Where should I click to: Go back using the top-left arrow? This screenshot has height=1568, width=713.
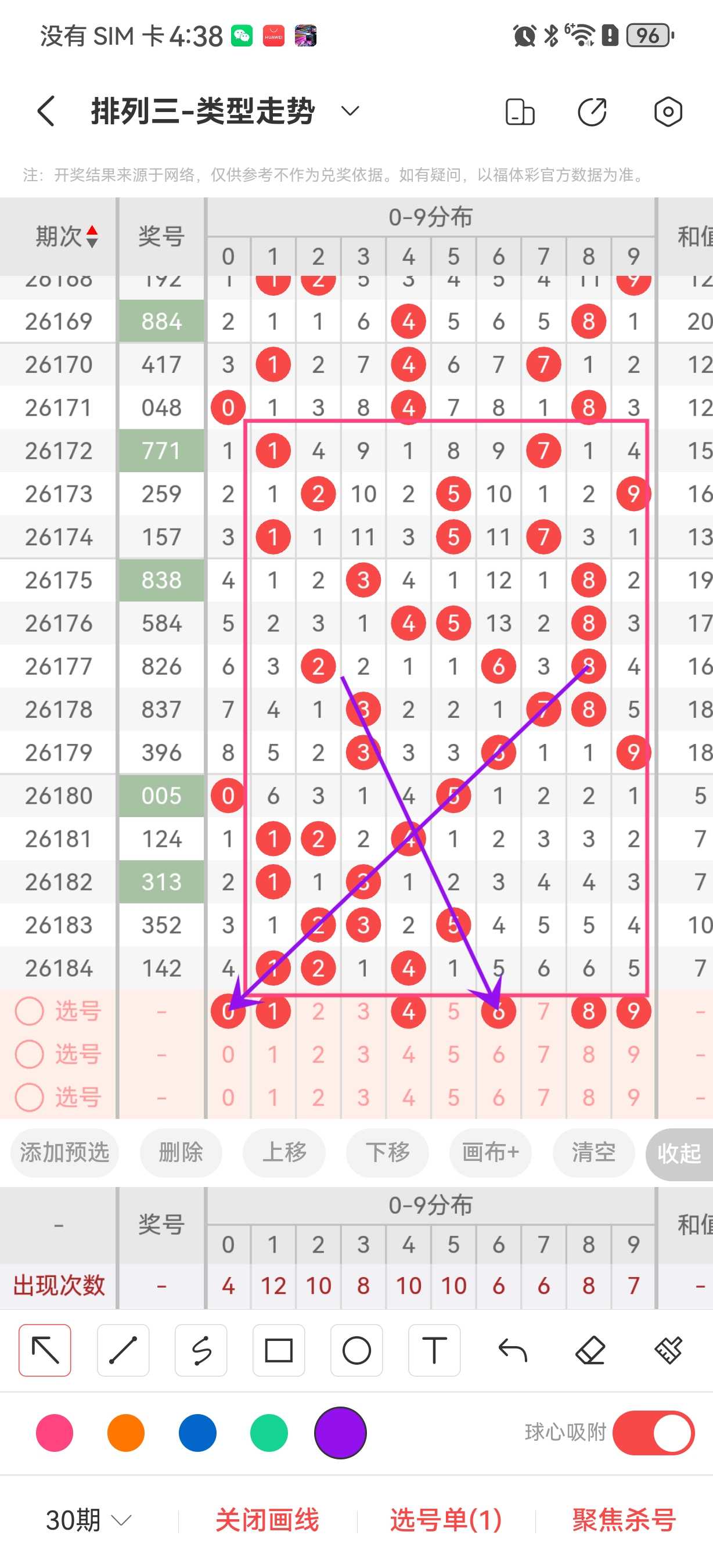tap(46, 112)
